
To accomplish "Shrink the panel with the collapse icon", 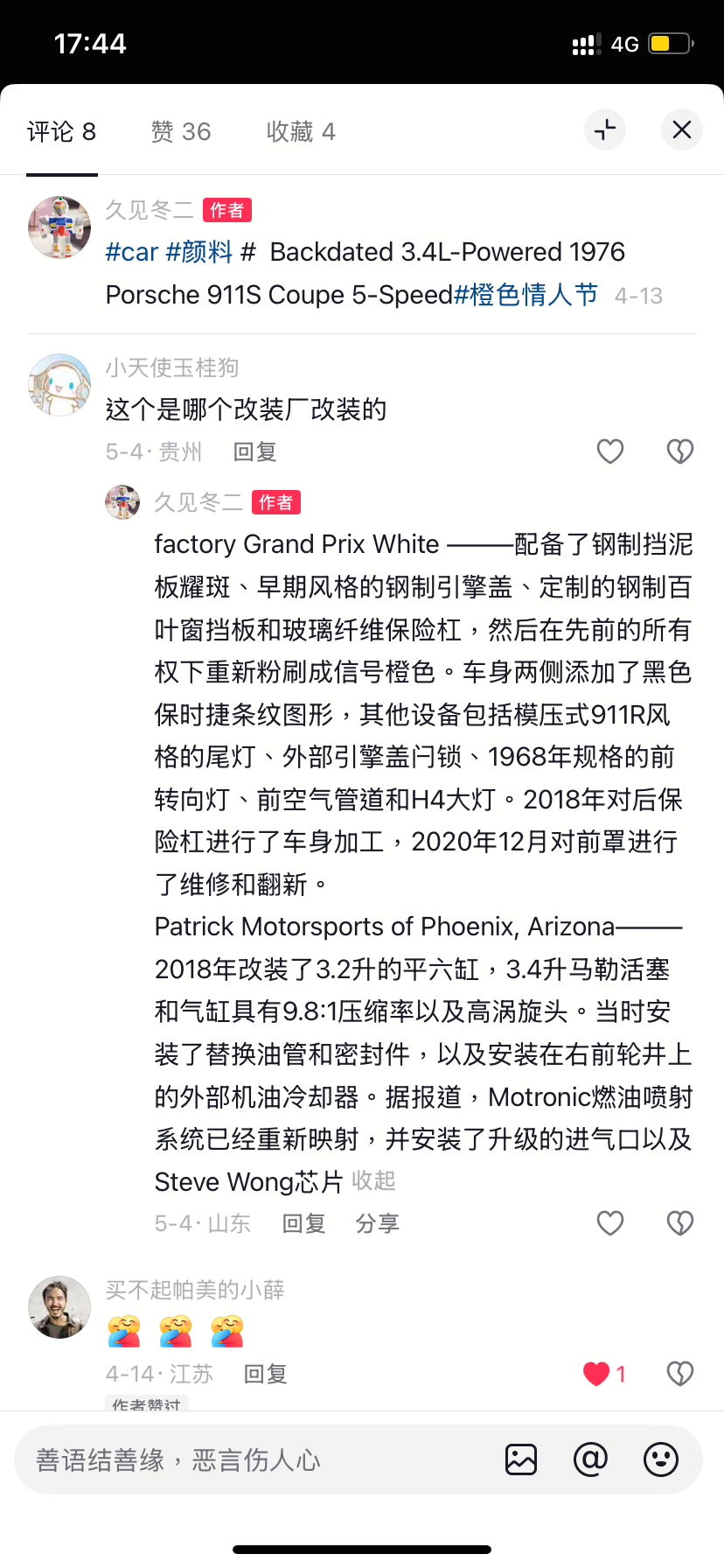I will click(605, 129).
